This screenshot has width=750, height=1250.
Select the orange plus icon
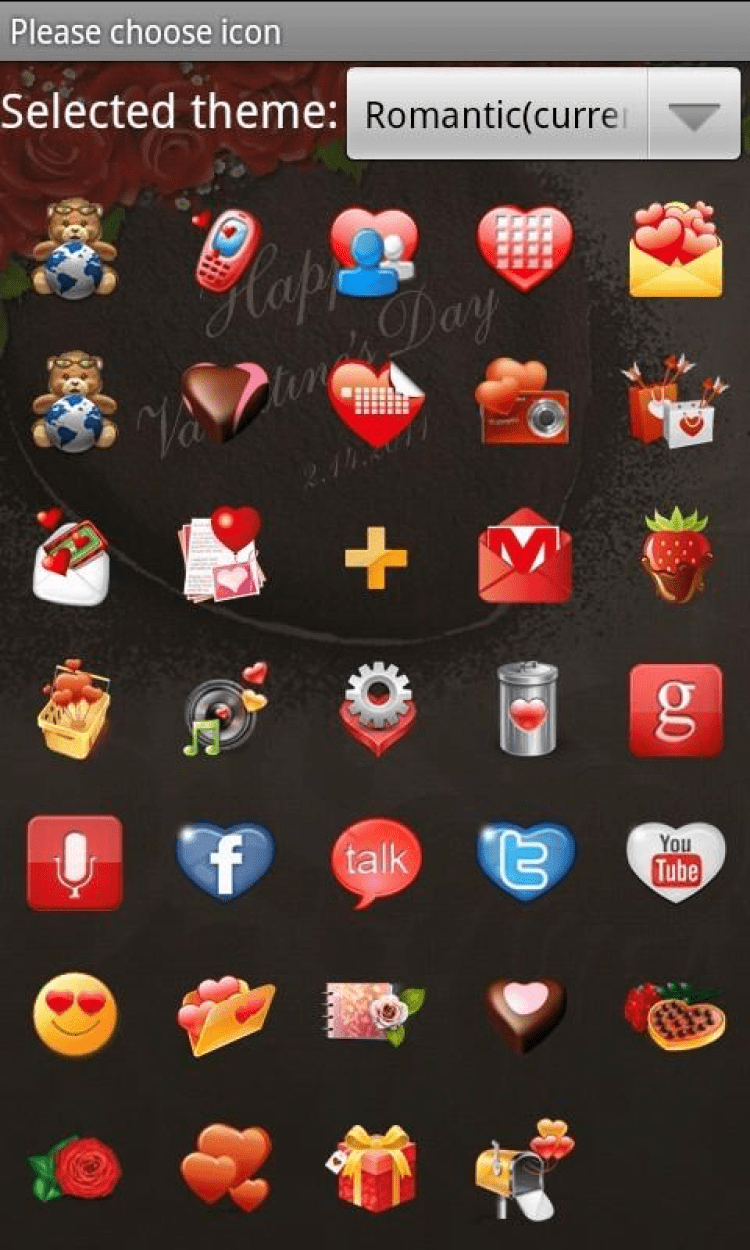(x=375, y=556)
